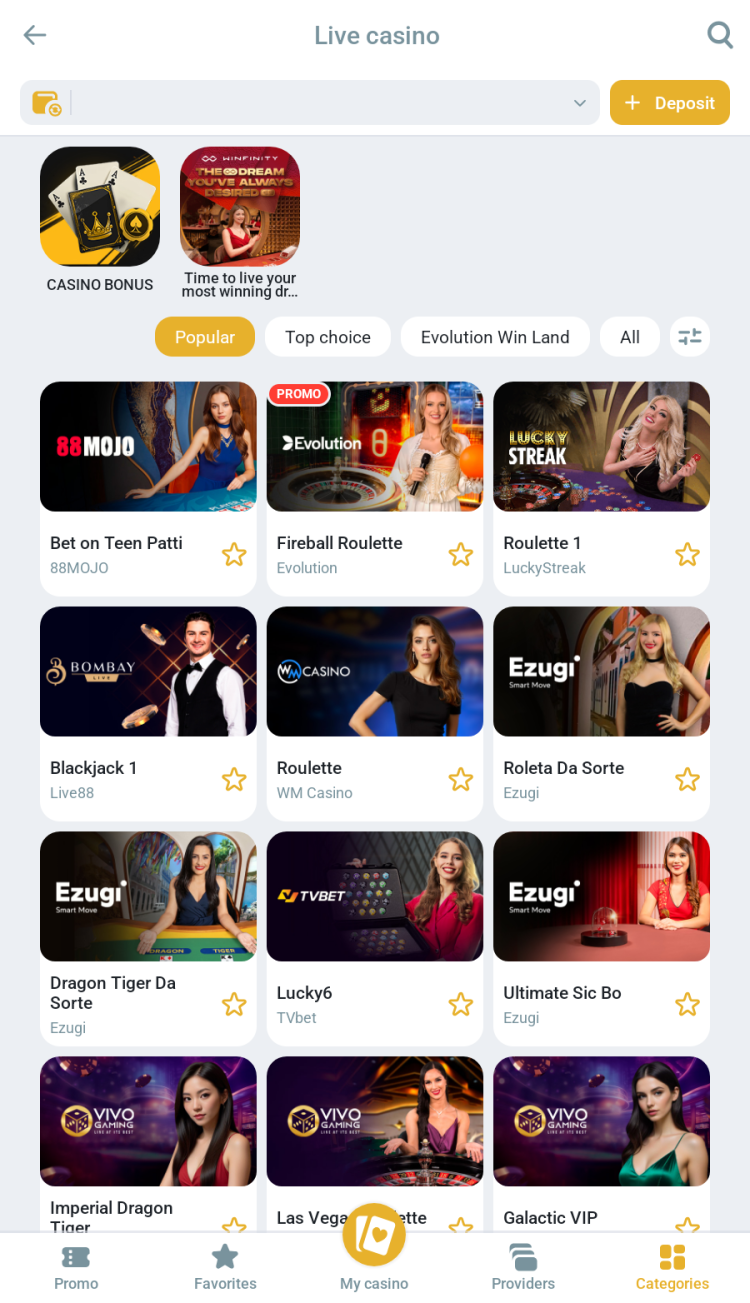Switch to the Favorites tab

pyautogui.click(x=225, y=1268)
